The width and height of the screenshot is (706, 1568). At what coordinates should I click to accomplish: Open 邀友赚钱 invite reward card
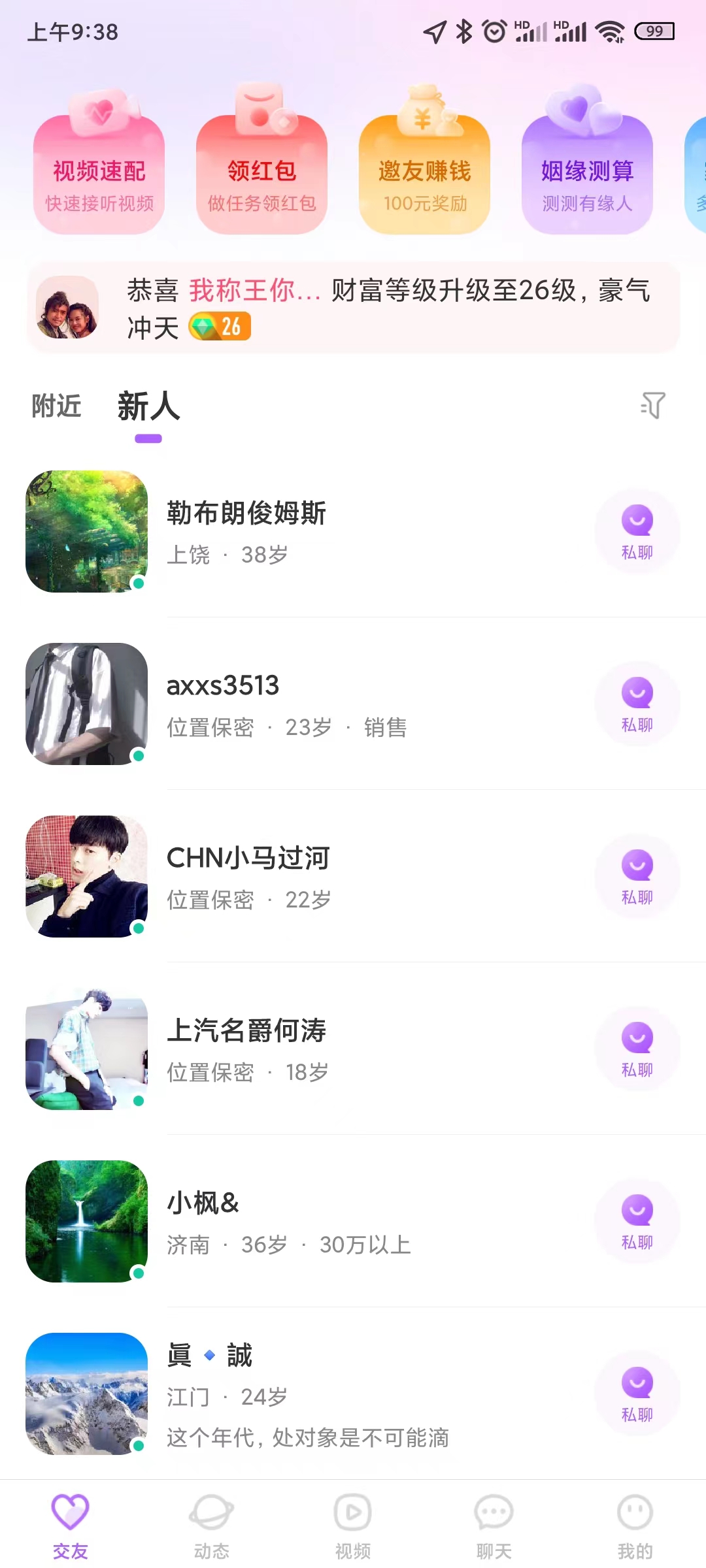pyautogui.click(x=424, y=173)
